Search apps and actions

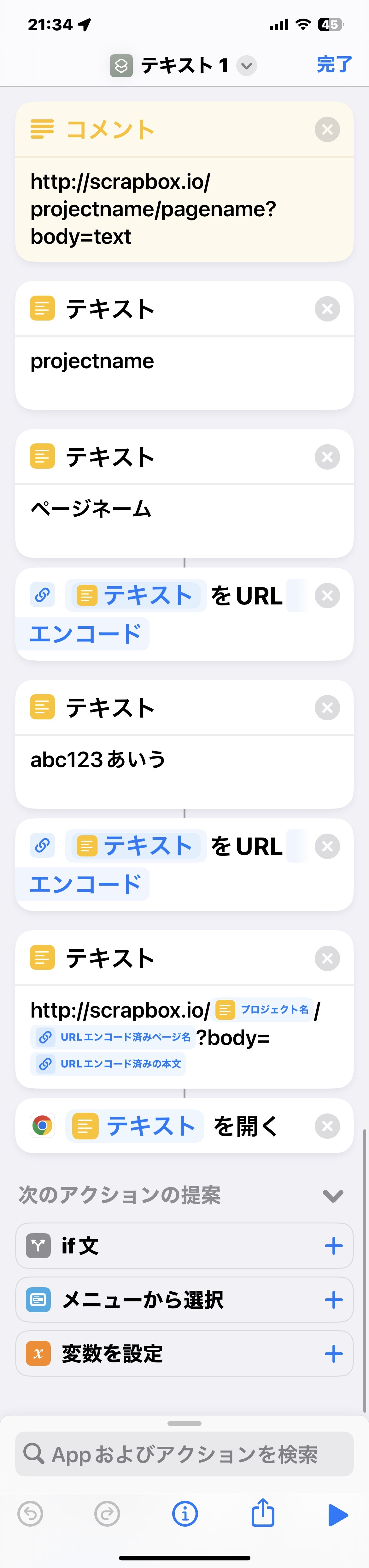point(184,1454)
